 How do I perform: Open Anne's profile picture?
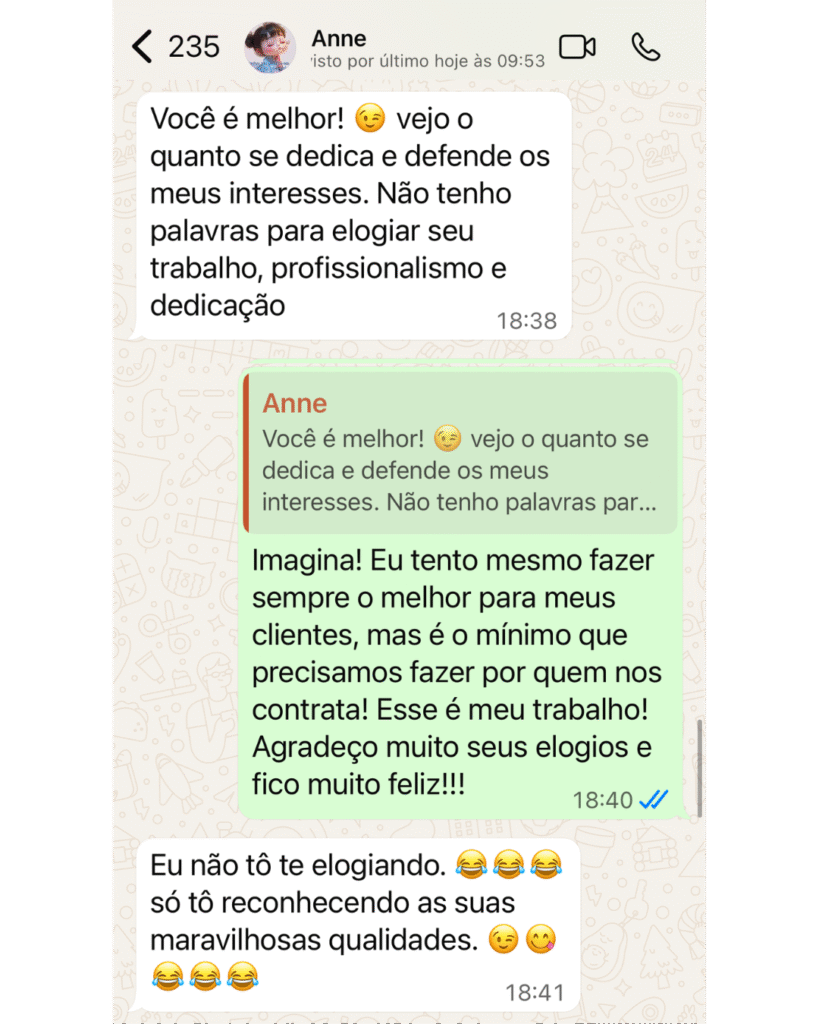[x=269, y=47]
